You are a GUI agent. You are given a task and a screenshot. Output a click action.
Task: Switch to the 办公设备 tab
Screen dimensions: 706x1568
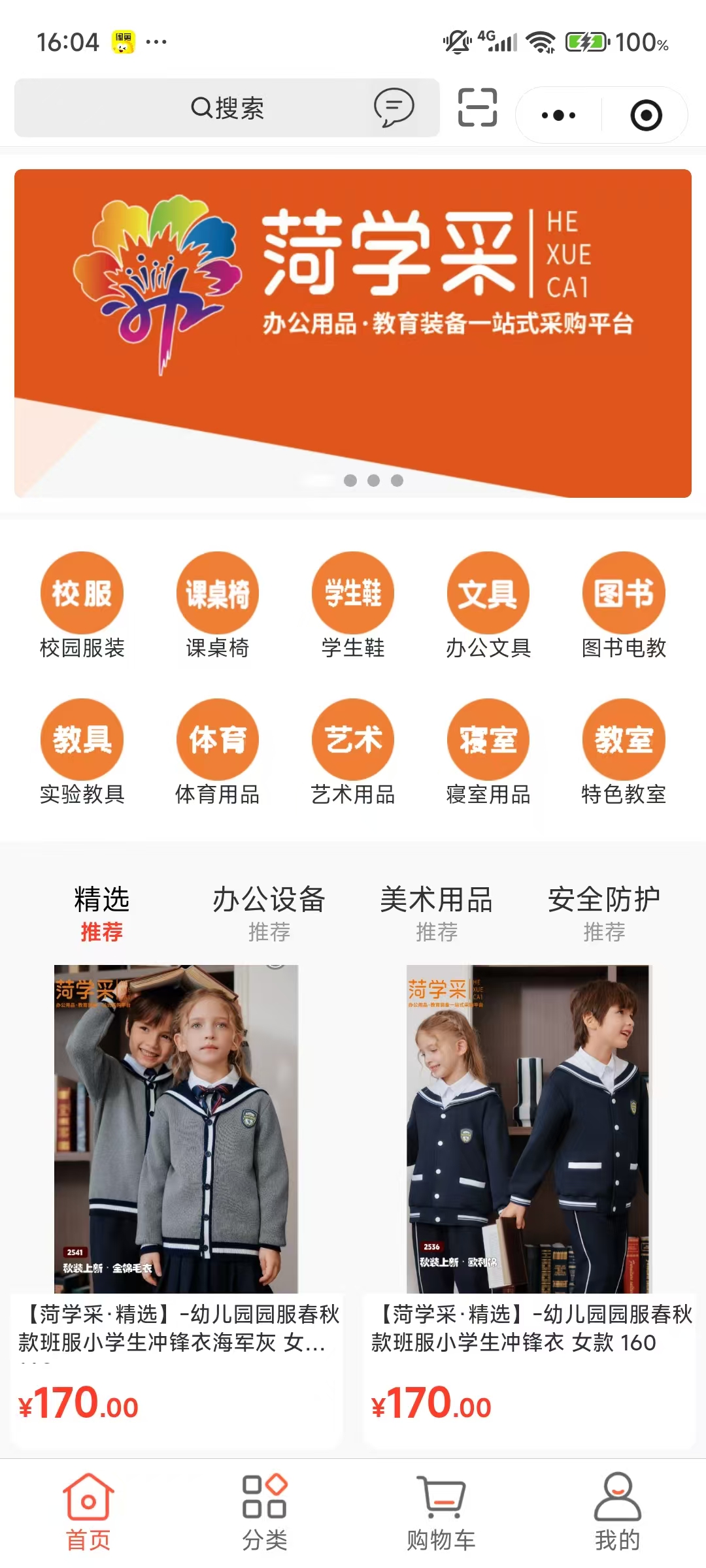click(x=269, y=912)
